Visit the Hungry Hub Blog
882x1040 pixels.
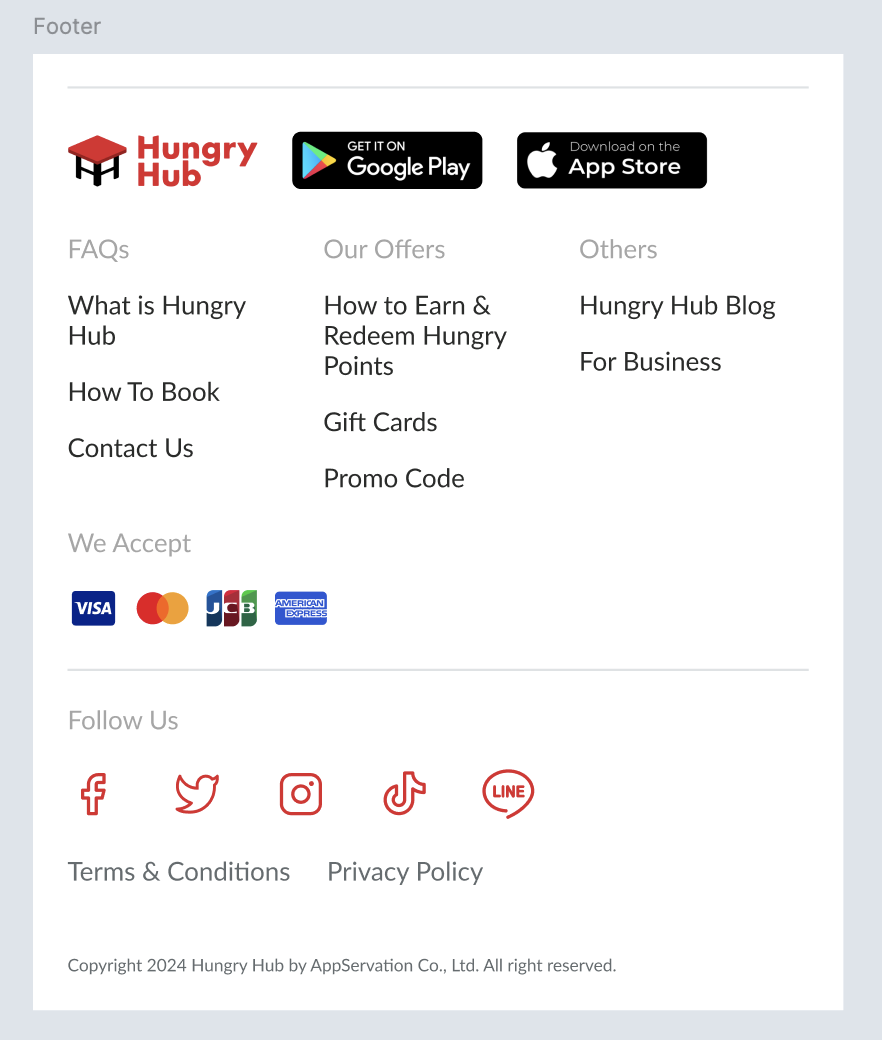677,306
